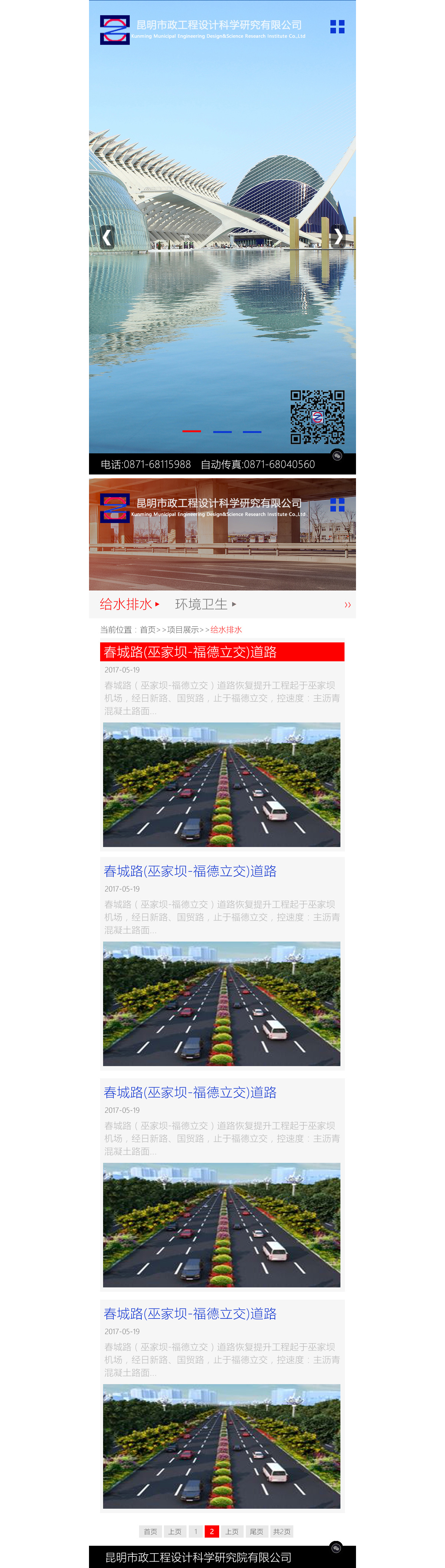Jump to the 首页 button in pagination
The image size is (445, 1568).
(150, 1531)
